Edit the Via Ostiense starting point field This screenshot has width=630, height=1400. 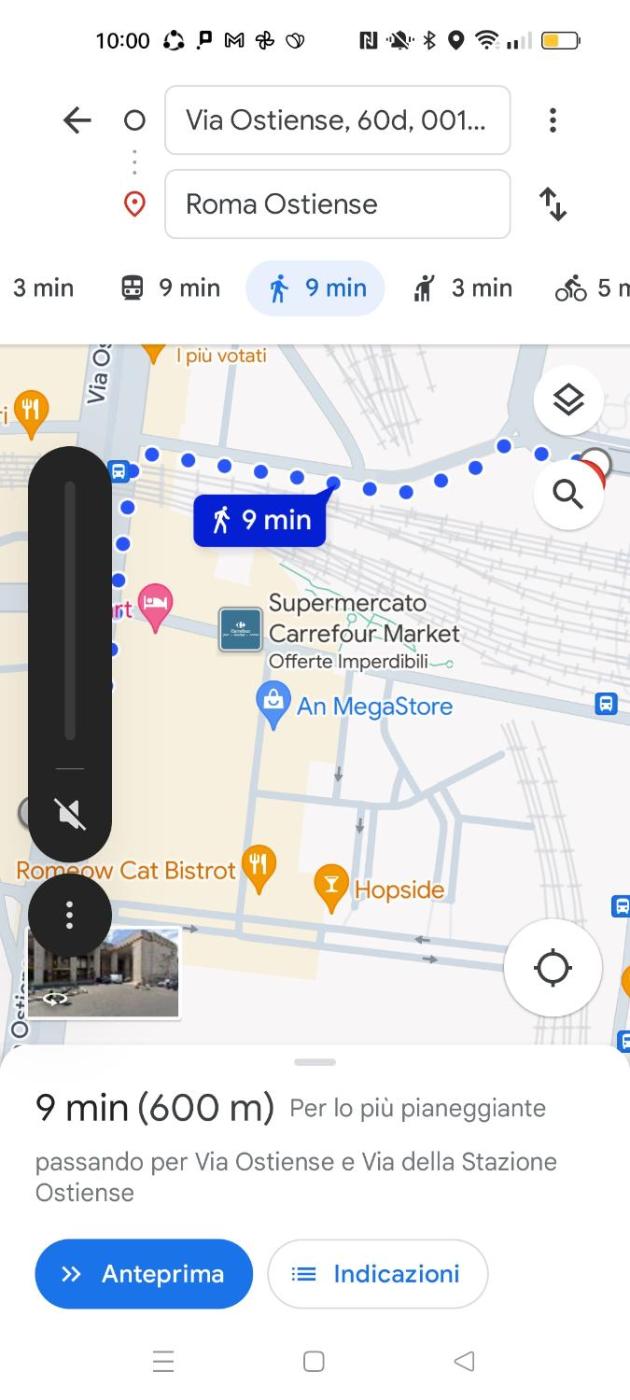[x=337, y=121]
